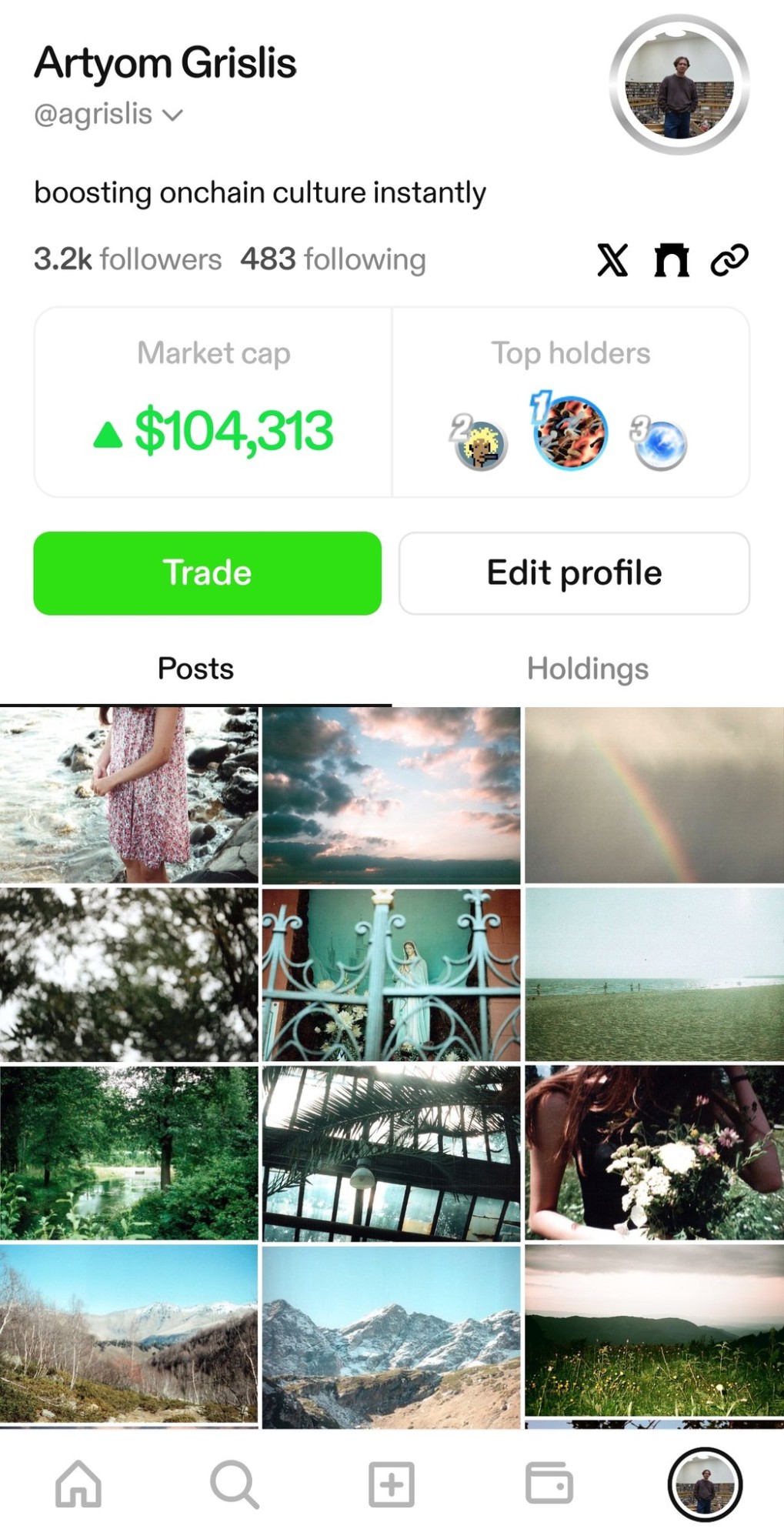This screenshot has height=1539, width=784.
Task: Open the website link icon
Action: pyautogui.click(x=729, y=260)
